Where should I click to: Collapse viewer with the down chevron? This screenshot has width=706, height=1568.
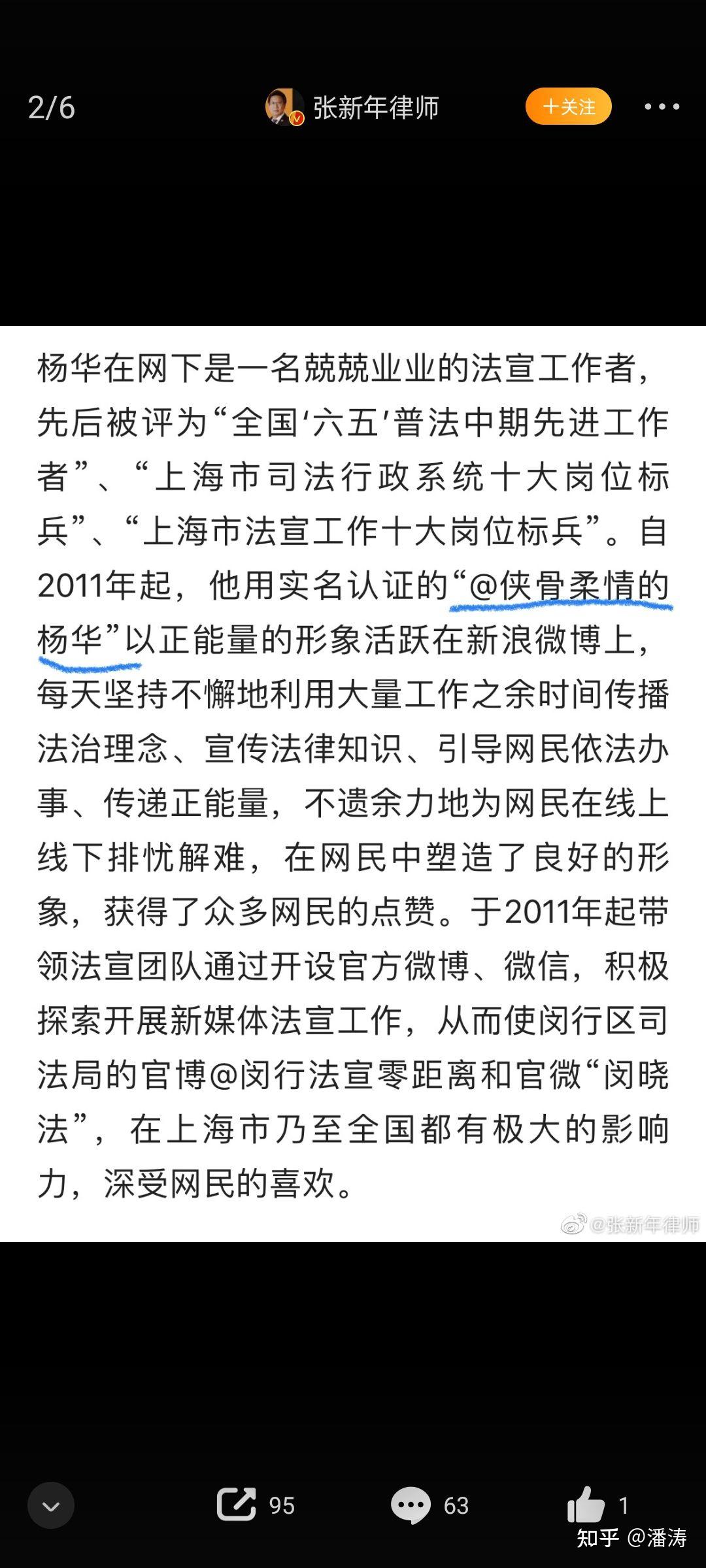click(51, 1505)
